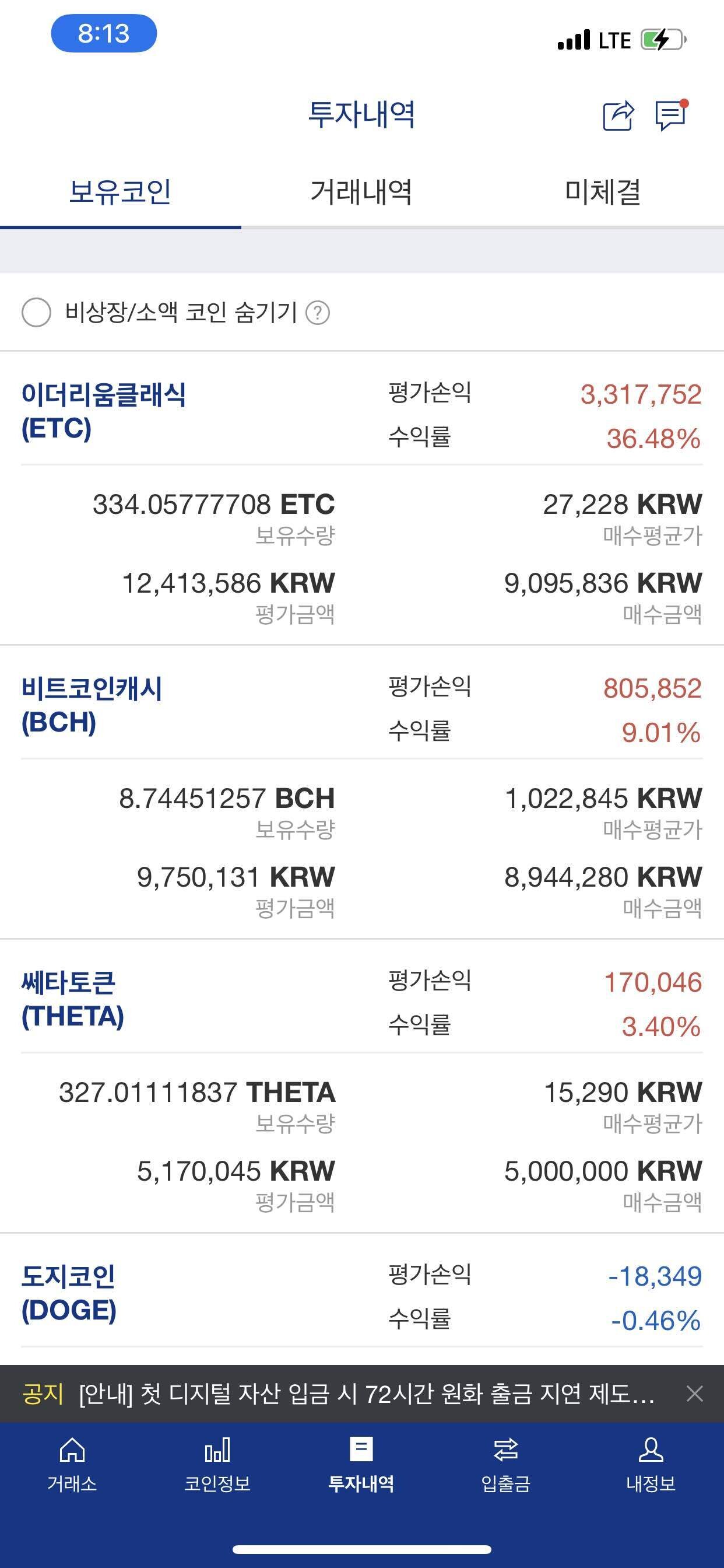
Task: Select the 보유코인 tab
Action: (x=121, y=192)
